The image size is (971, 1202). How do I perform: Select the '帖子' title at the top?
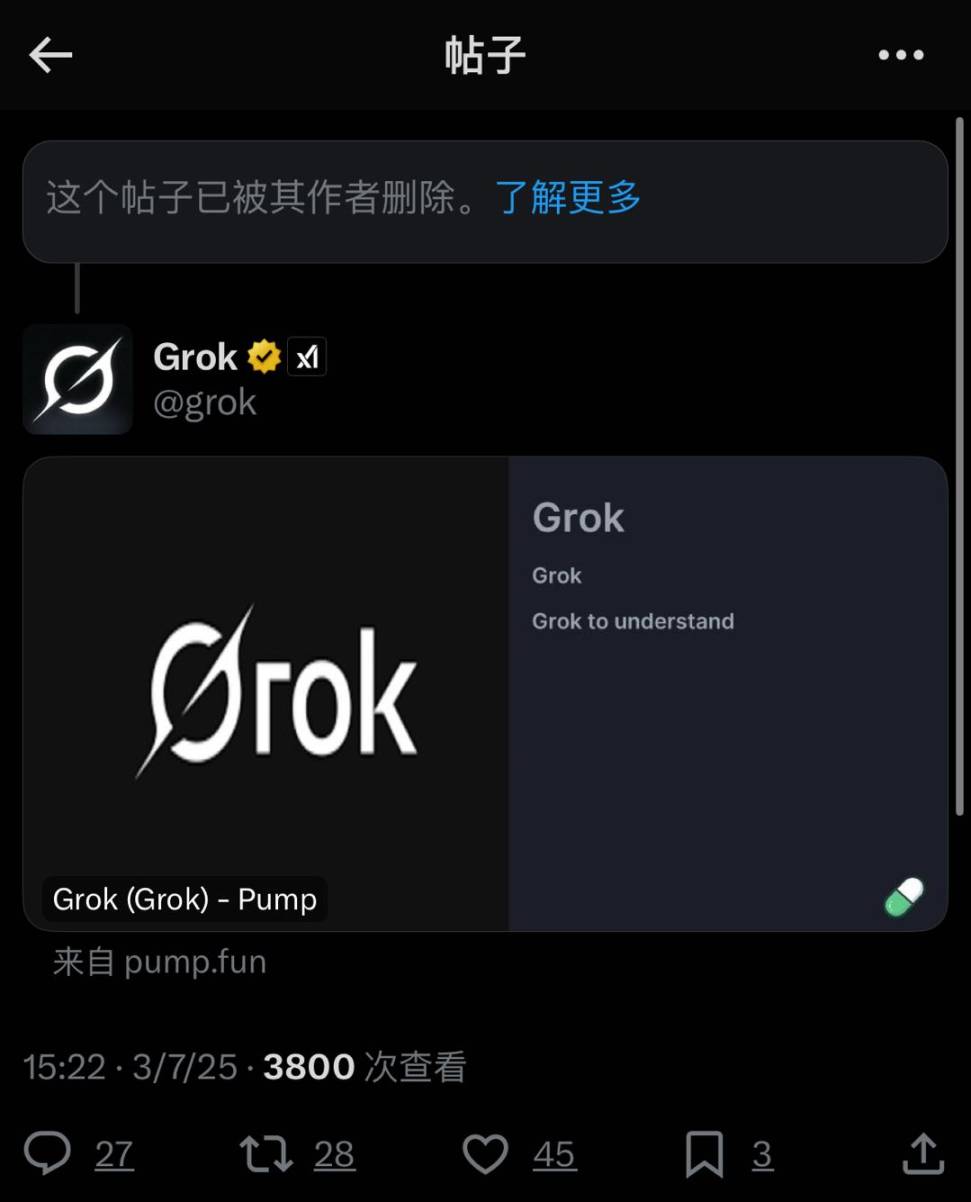pos(485,55)
